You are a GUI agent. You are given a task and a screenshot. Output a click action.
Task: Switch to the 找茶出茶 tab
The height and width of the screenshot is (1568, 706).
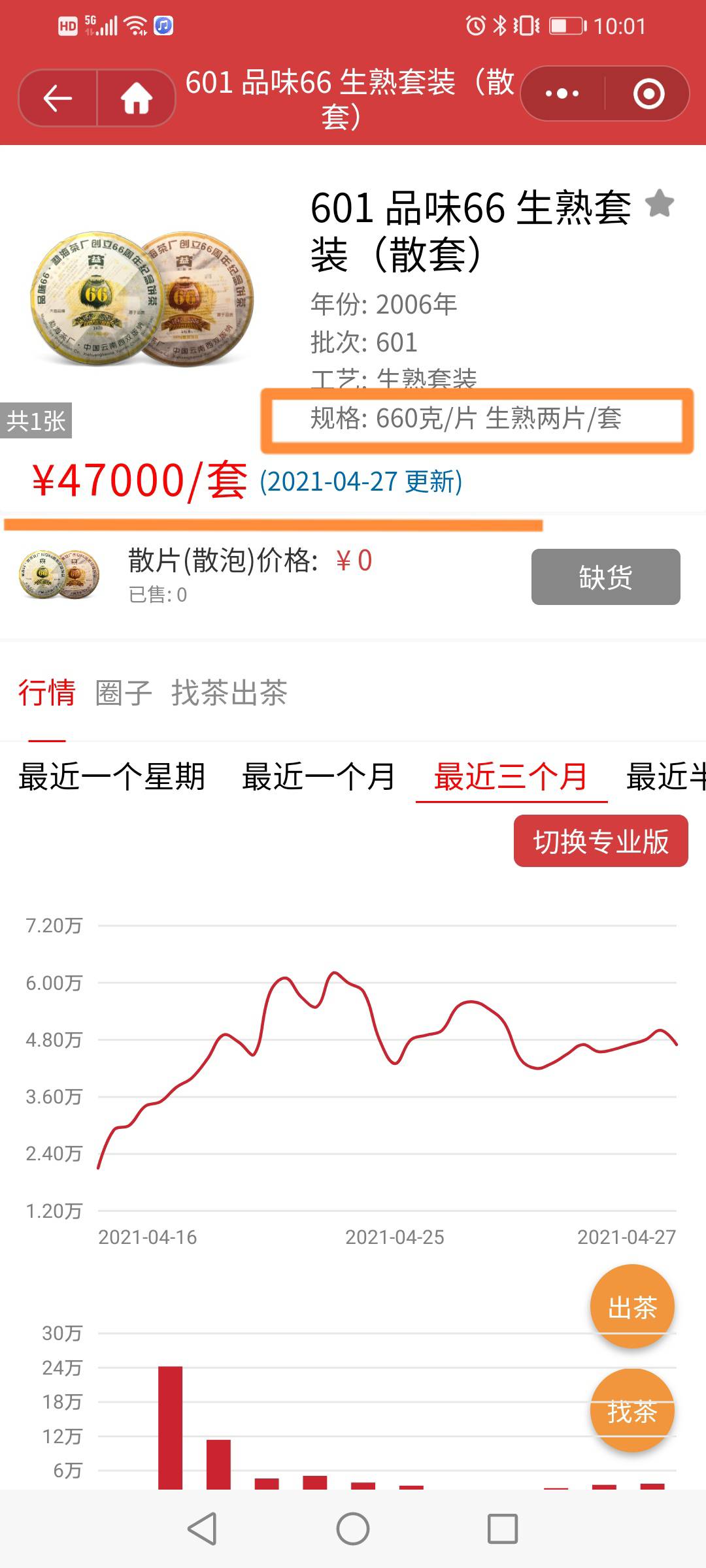[229, 693]
